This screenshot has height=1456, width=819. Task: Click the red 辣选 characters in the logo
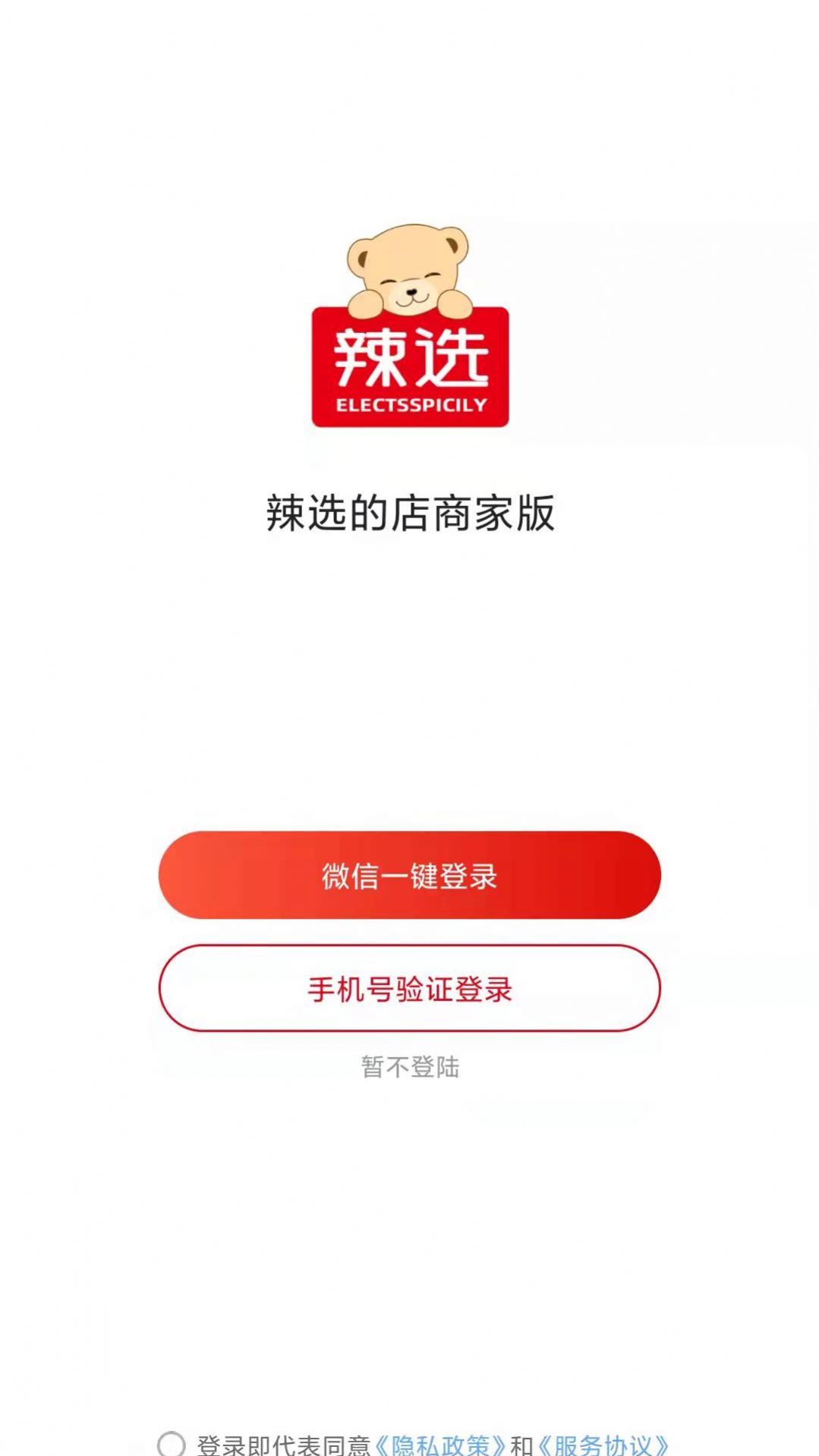409,357
